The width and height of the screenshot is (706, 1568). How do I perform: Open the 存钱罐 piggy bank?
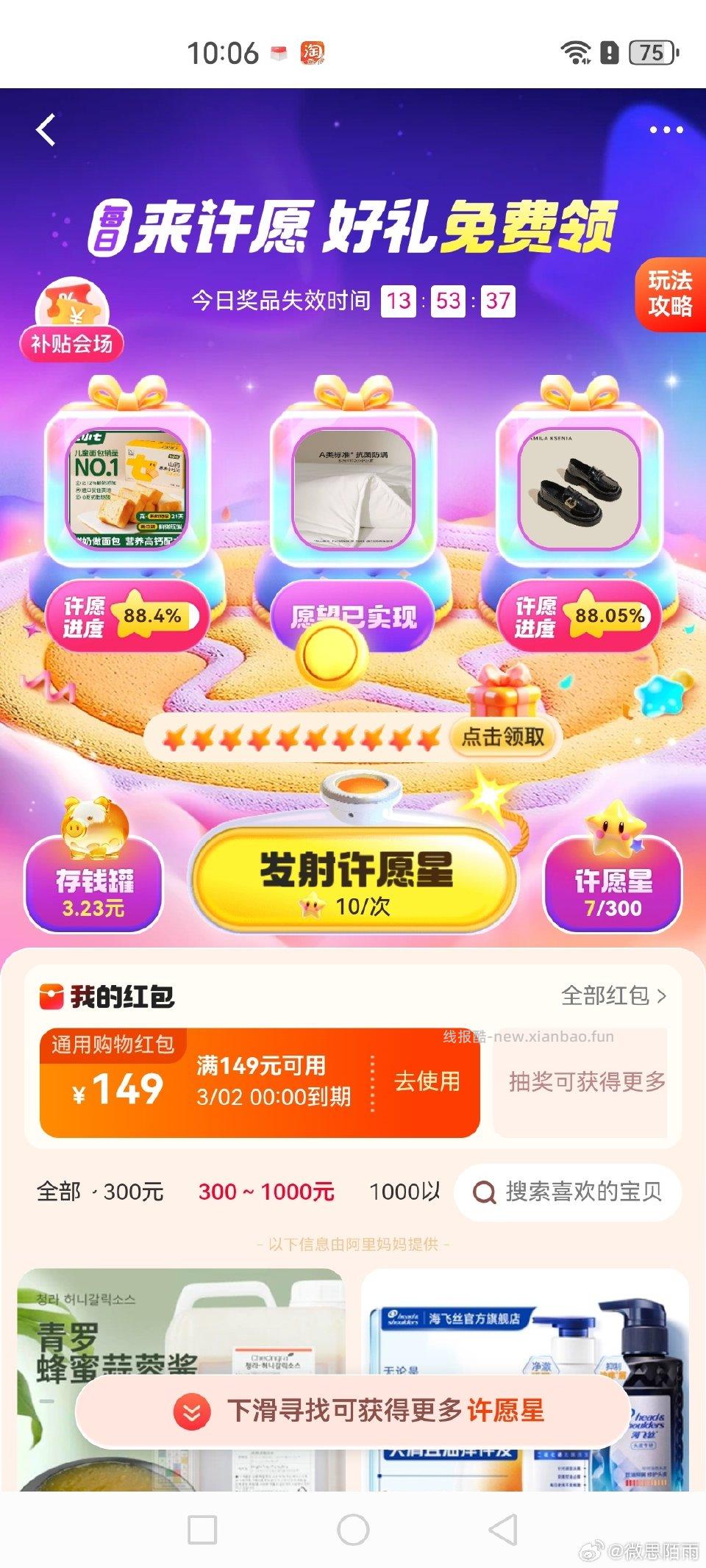click(93, 886)
